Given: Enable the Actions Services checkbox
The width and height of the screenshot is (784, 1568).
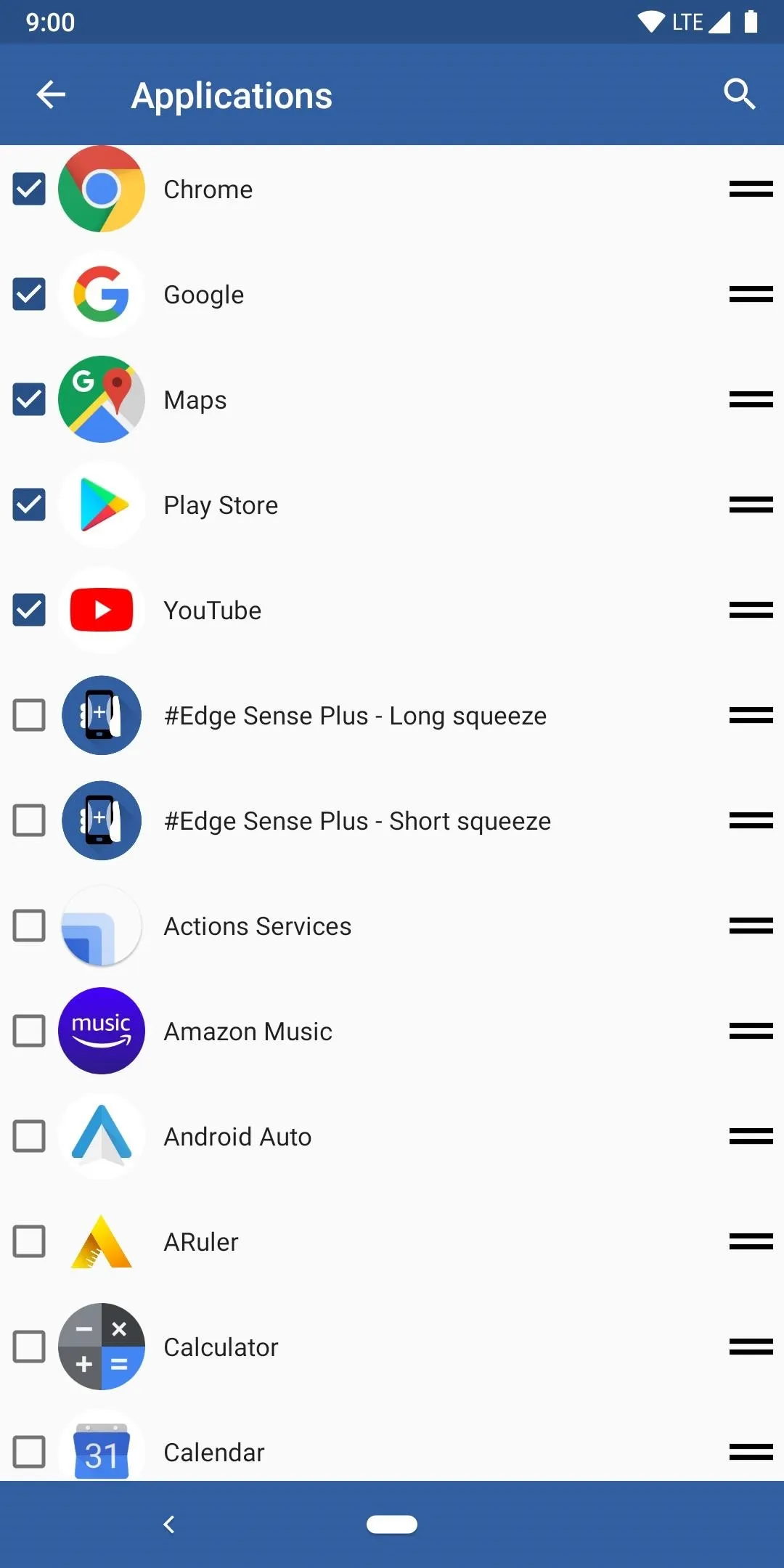Looking at the screenshot, I should (x=29, y=926).
